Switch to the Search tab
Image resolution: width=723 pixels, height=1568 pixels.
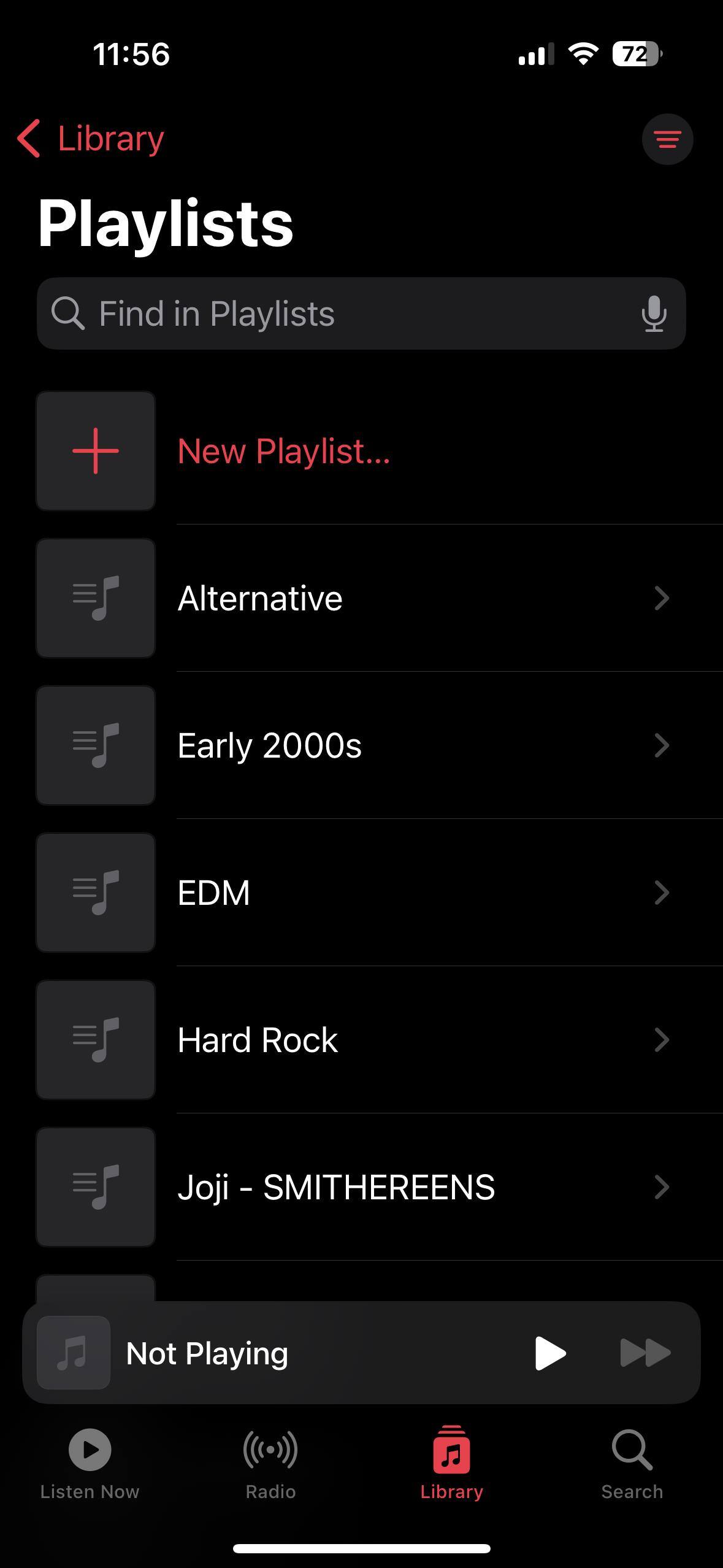coord(632,1463)
